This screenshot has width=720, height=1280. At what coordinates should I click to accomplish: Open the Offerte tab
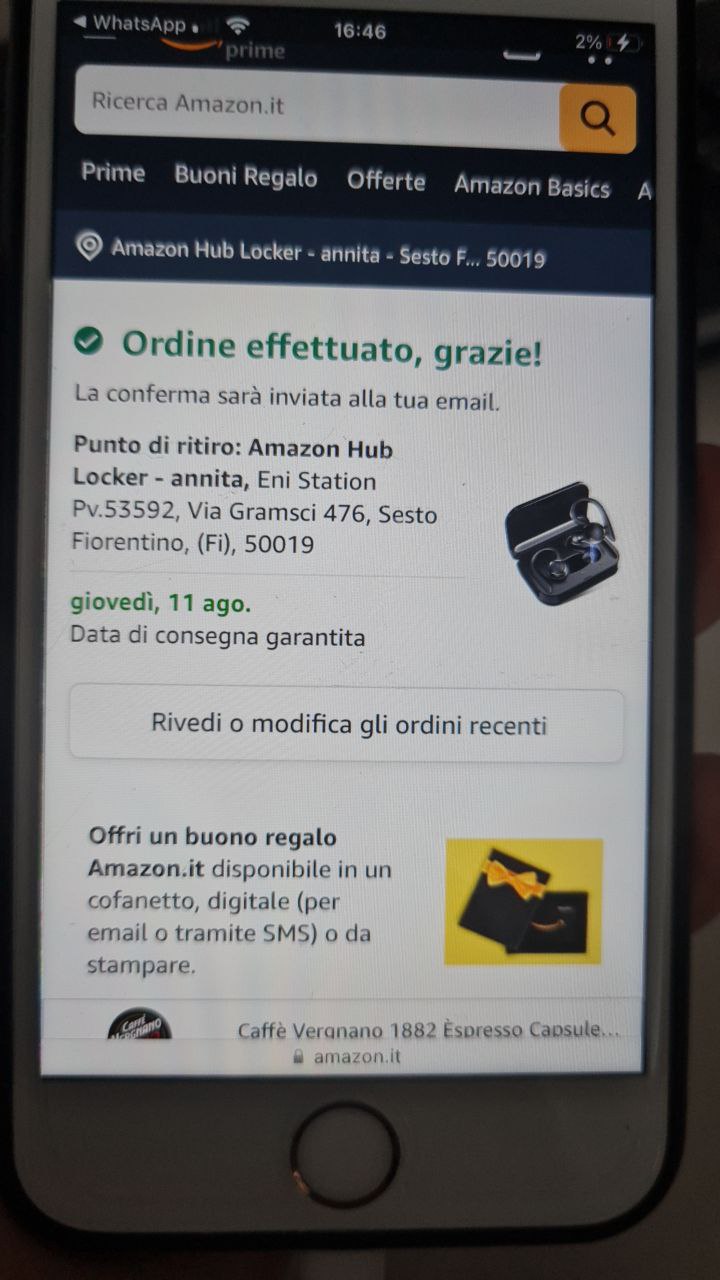click(386, 181)
